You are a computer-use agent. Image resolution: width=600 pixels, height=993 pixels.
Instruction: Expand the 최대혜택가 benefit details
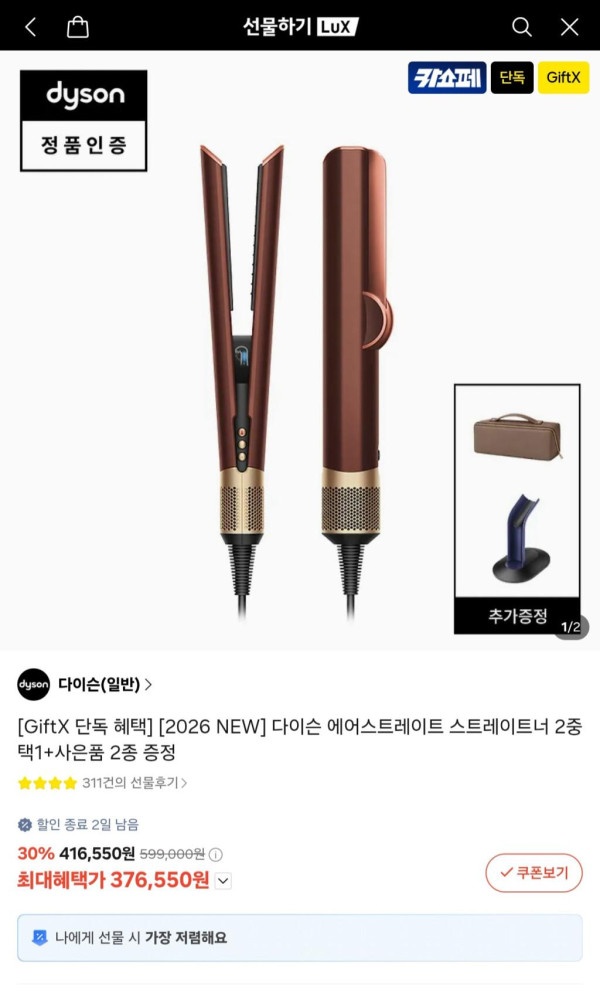click(223, 881)
